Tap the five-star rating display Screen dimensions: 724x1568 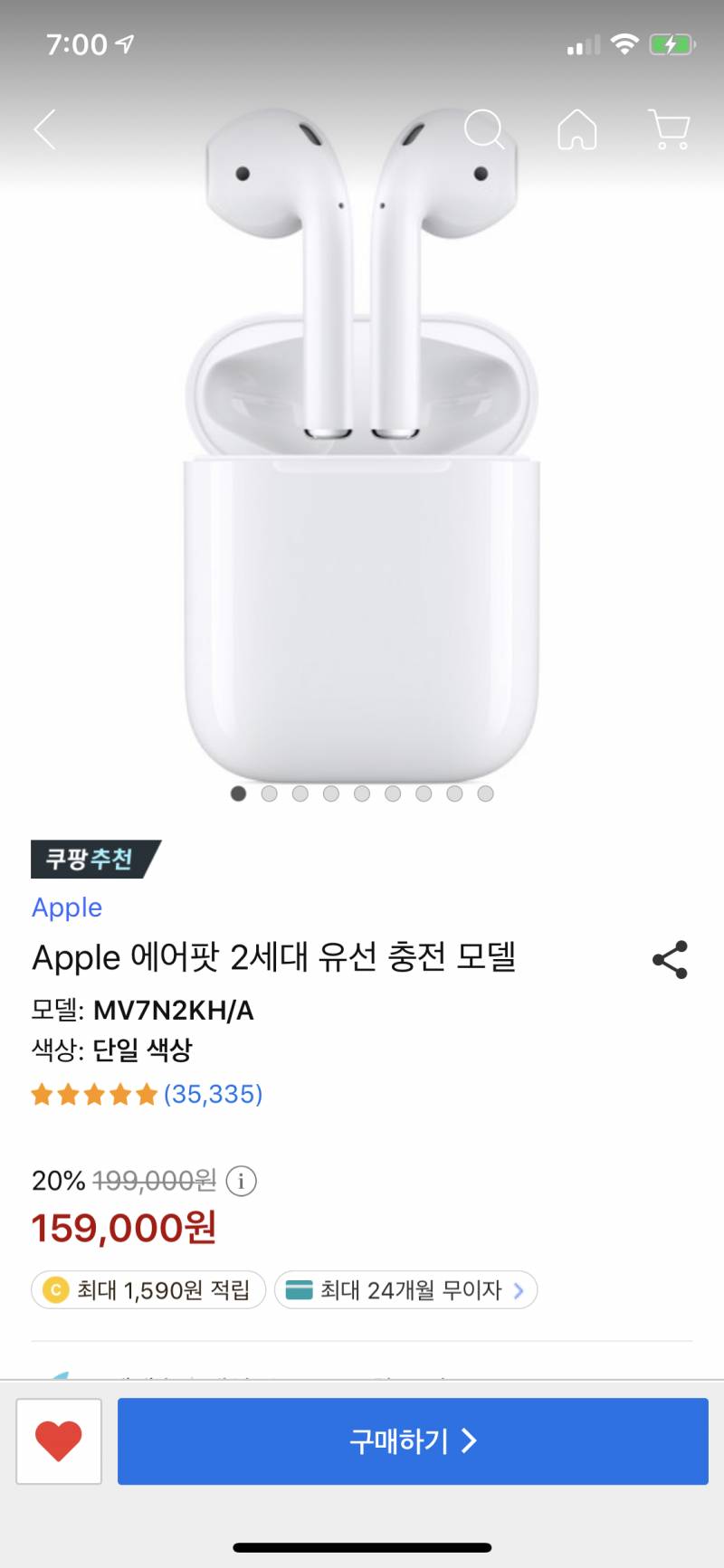[x=93, y=1095]
